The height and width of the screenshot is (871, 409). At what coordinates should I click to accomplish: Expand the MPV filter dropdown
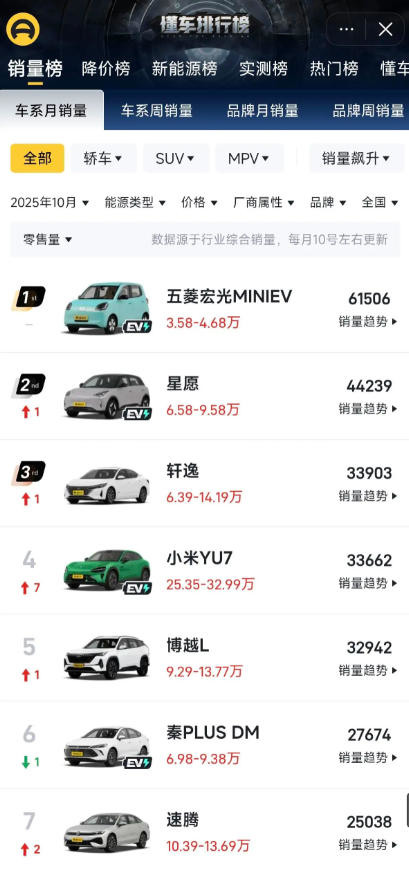coord(249,158)
